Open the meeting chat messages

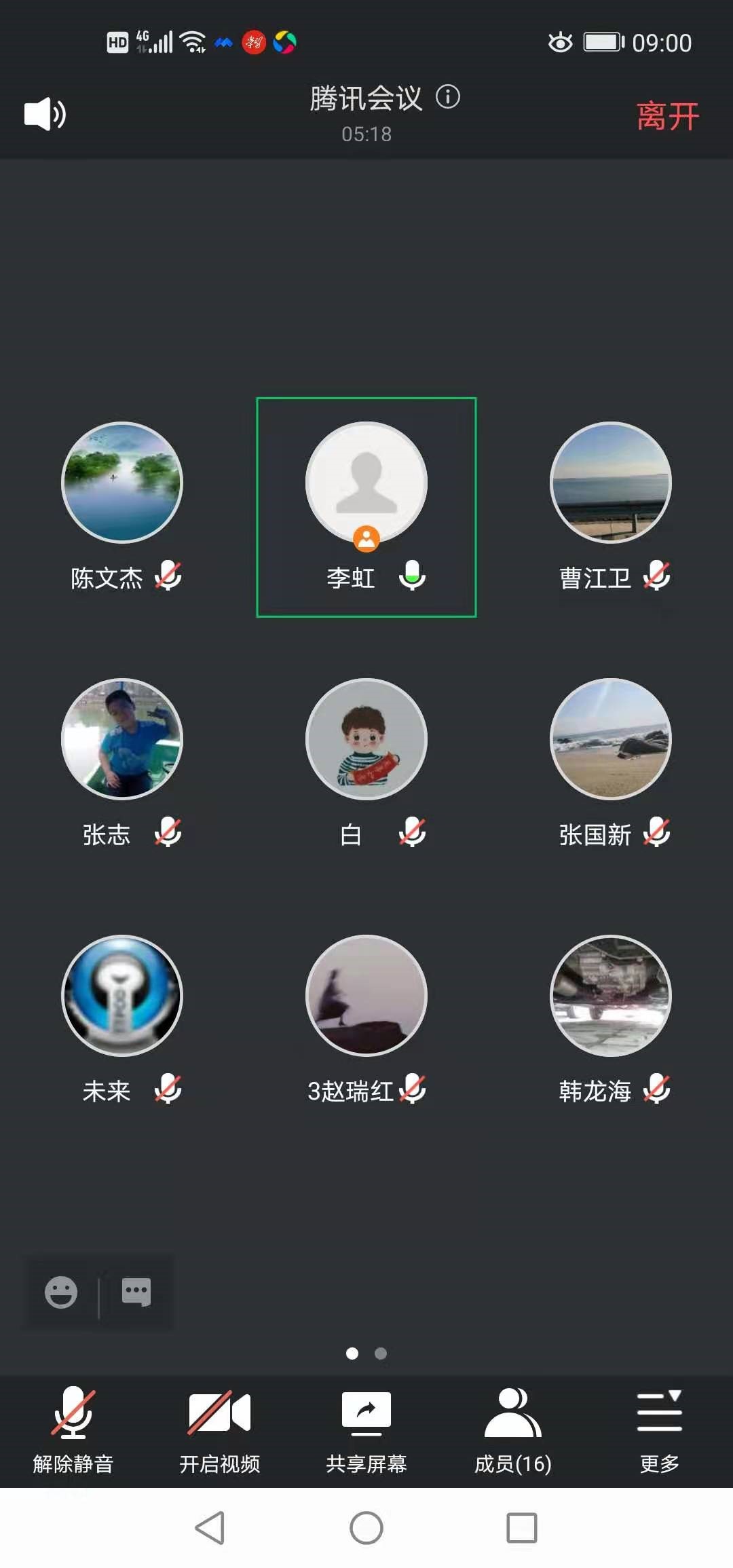click(x=136, y=1292)
